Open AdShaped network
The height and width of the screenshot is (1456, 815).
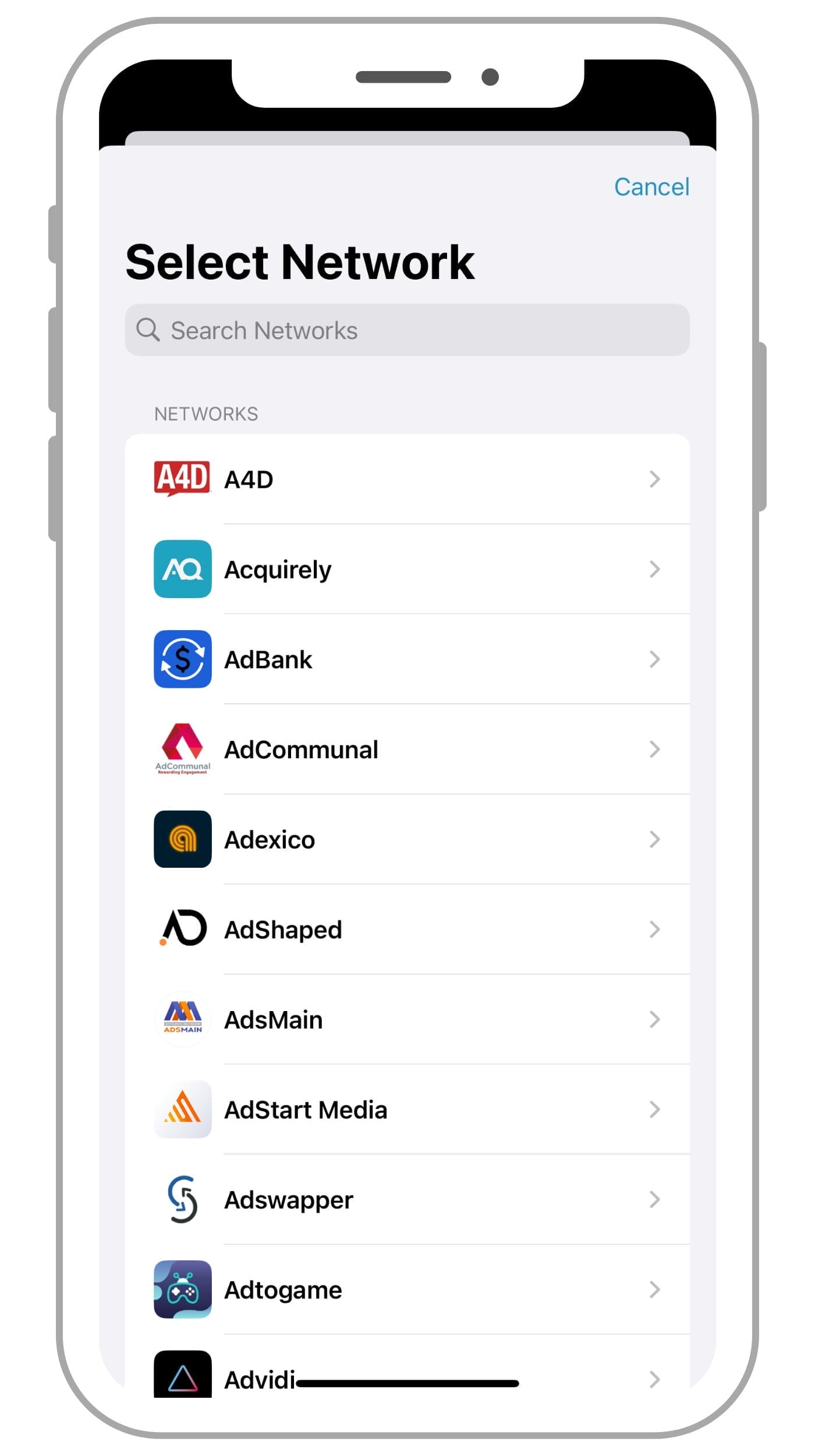click(x=408, y=930)
